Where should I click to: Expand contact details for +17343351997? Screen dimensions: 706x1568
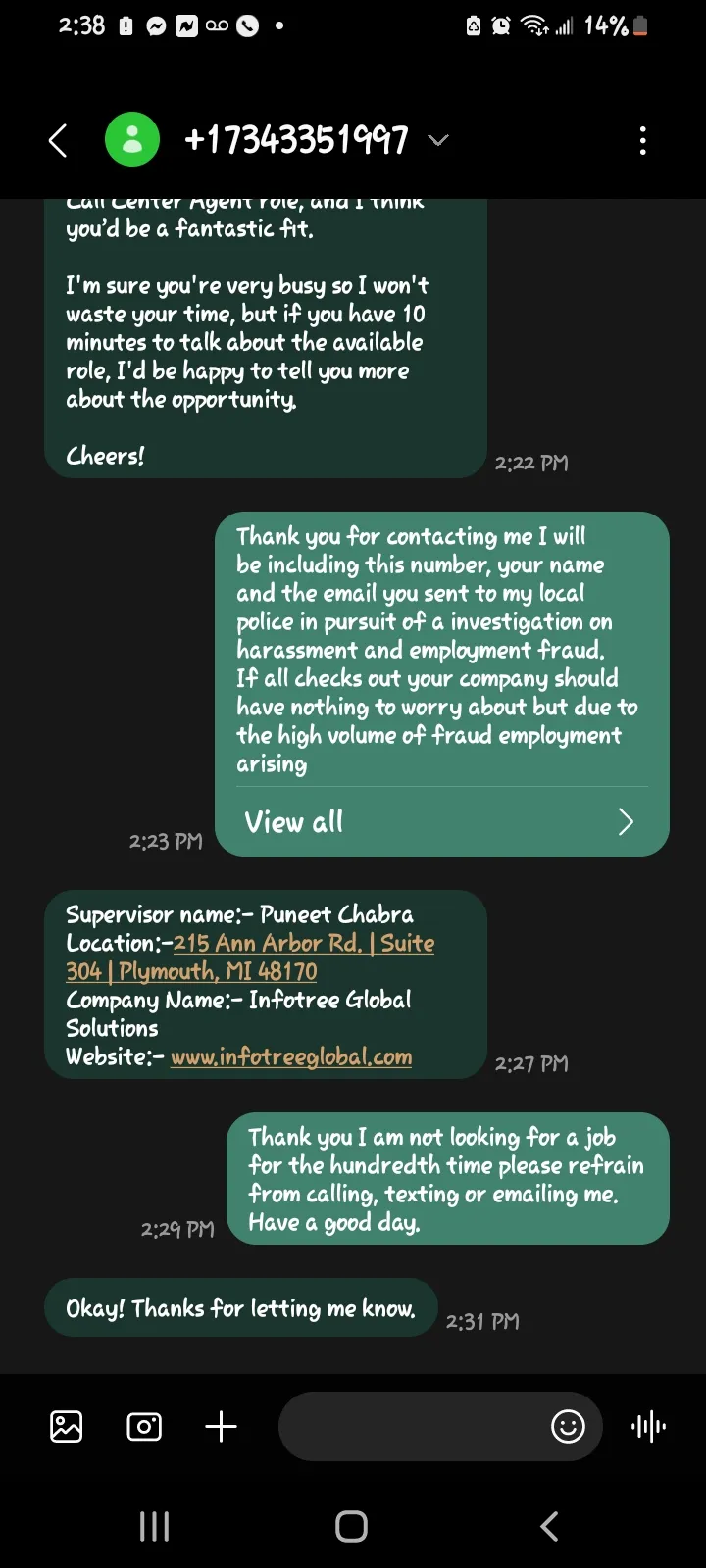point(438,140)
